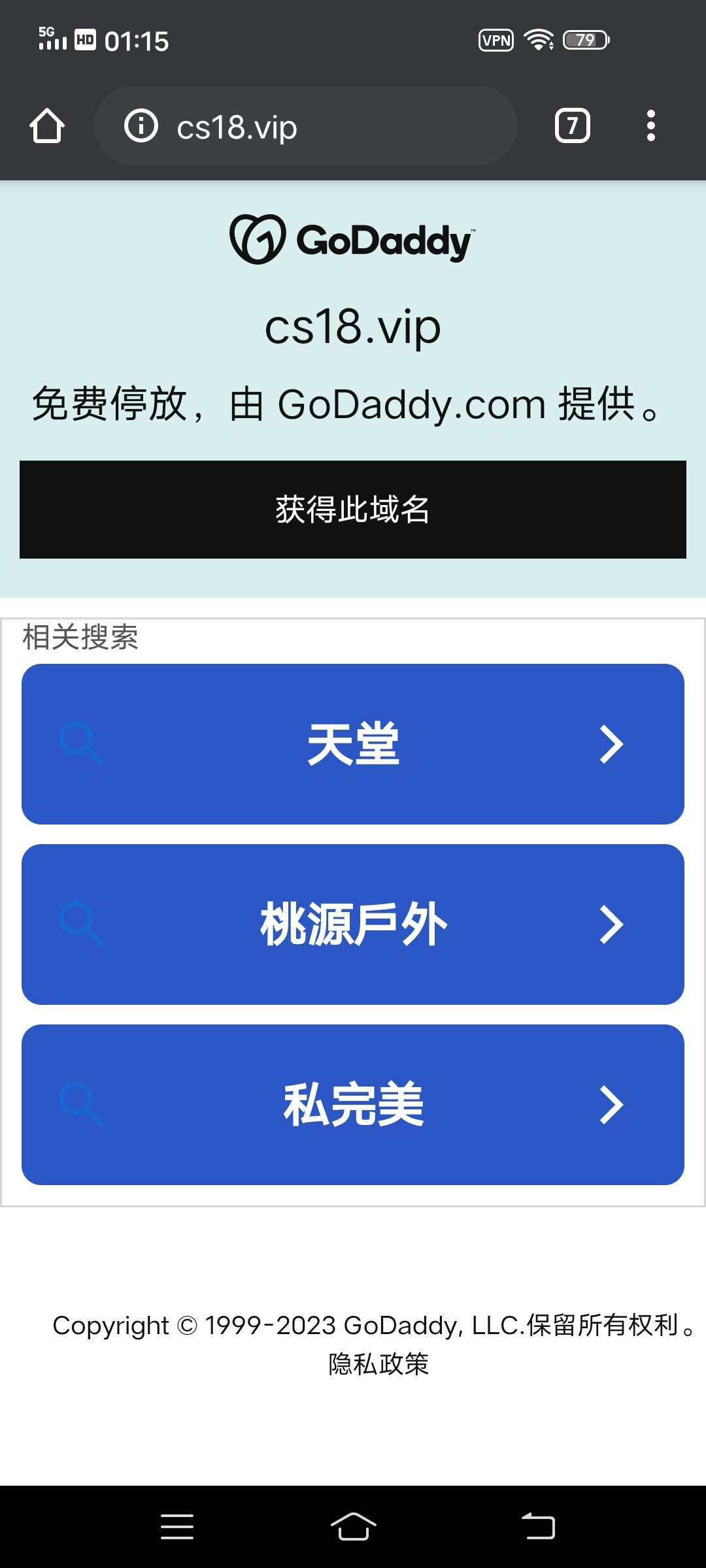Viewport: 706px width, 1568px height.
Task: Open the 隐私政策 link
Action: pos(378,1364)
